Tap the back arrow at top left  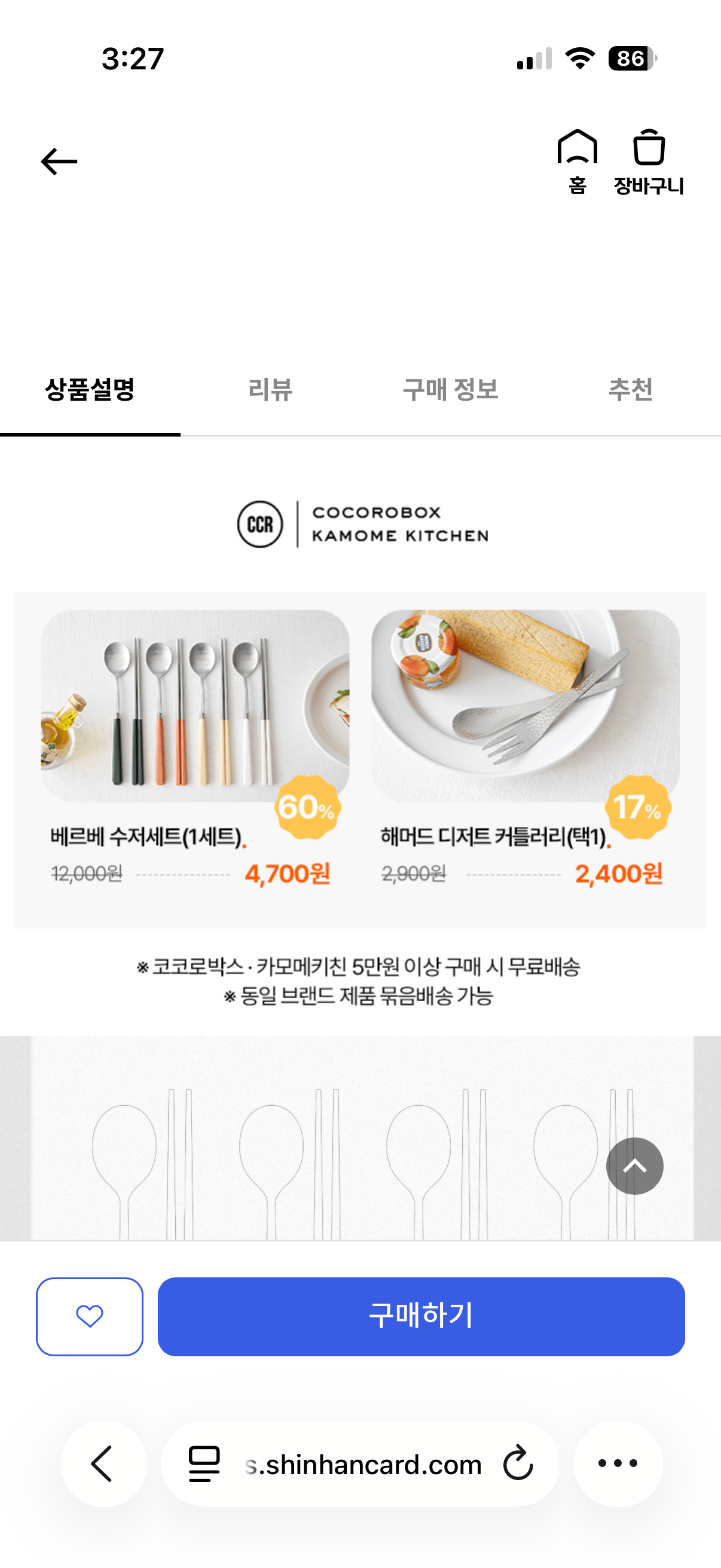[x=59, y=161]
